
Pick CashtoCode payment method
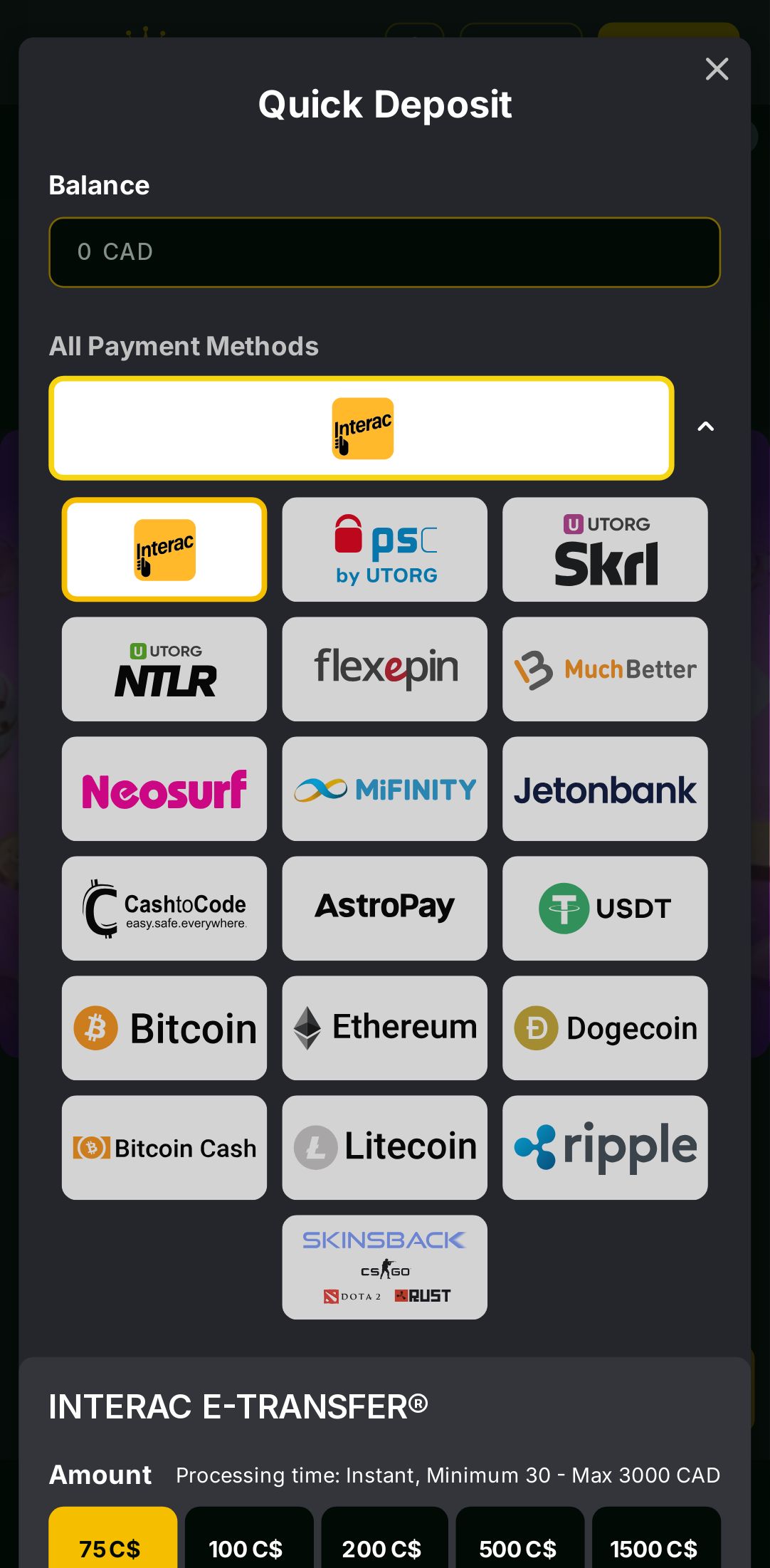click(164, 908)
